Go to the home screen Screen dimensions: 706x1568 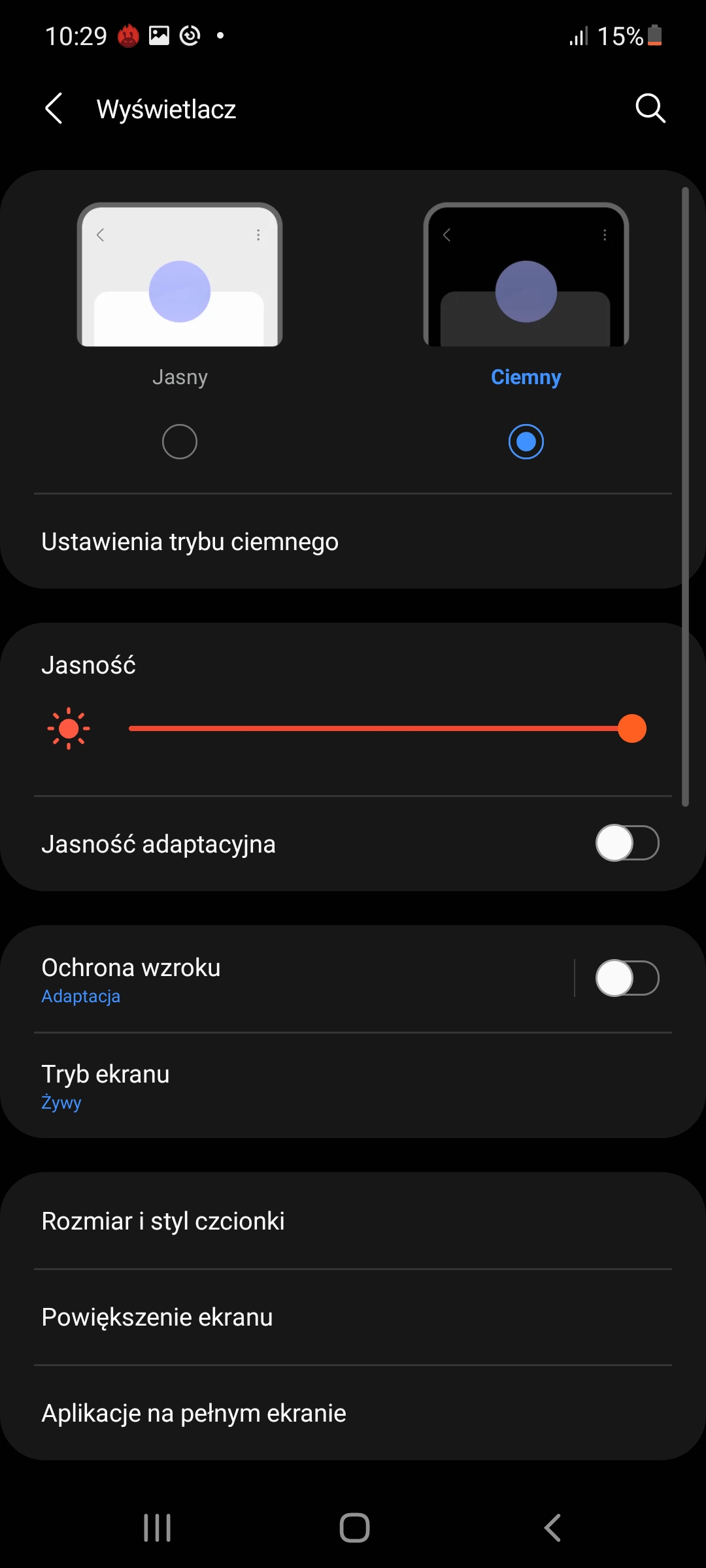354,1527
